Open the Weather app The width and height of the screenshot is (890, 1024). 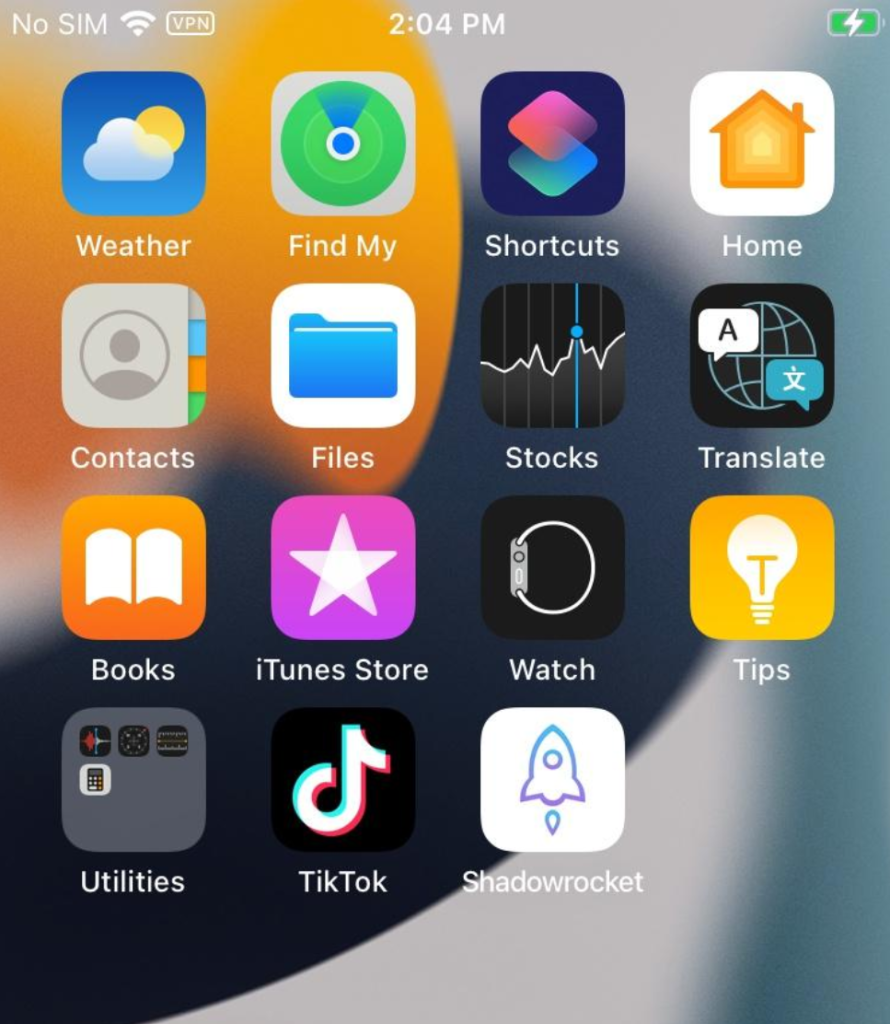point(133,143)
